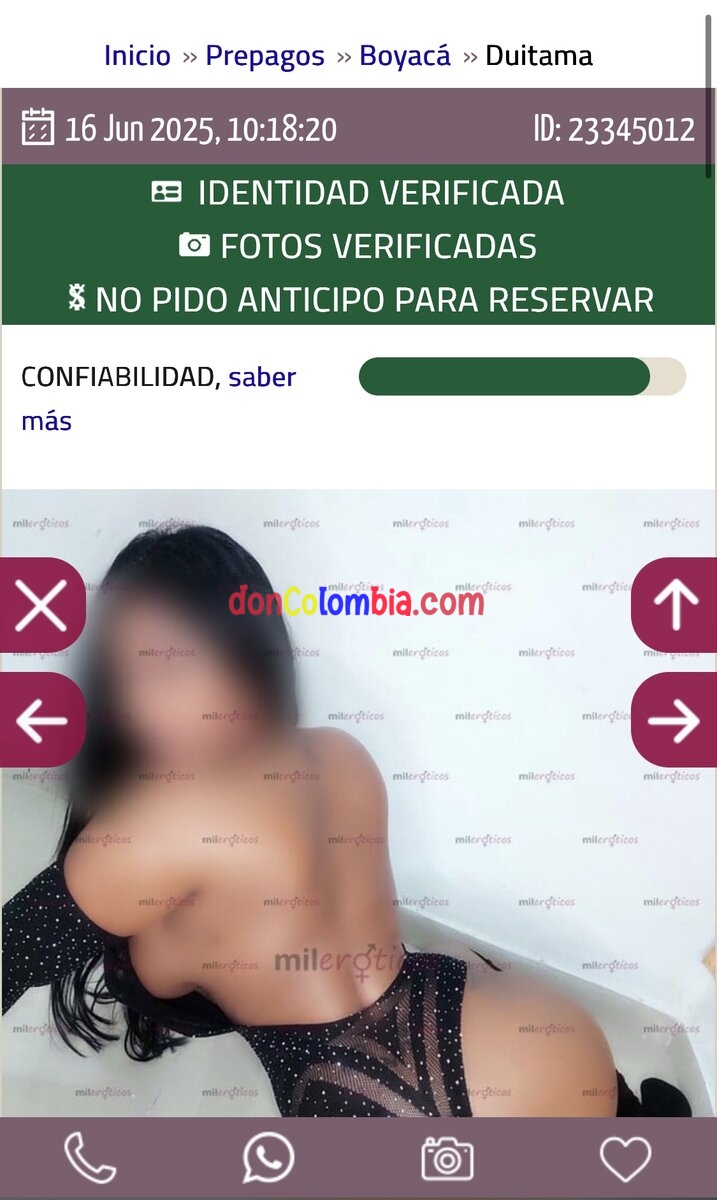Close the photo viewer with the X

click(41, 606)
